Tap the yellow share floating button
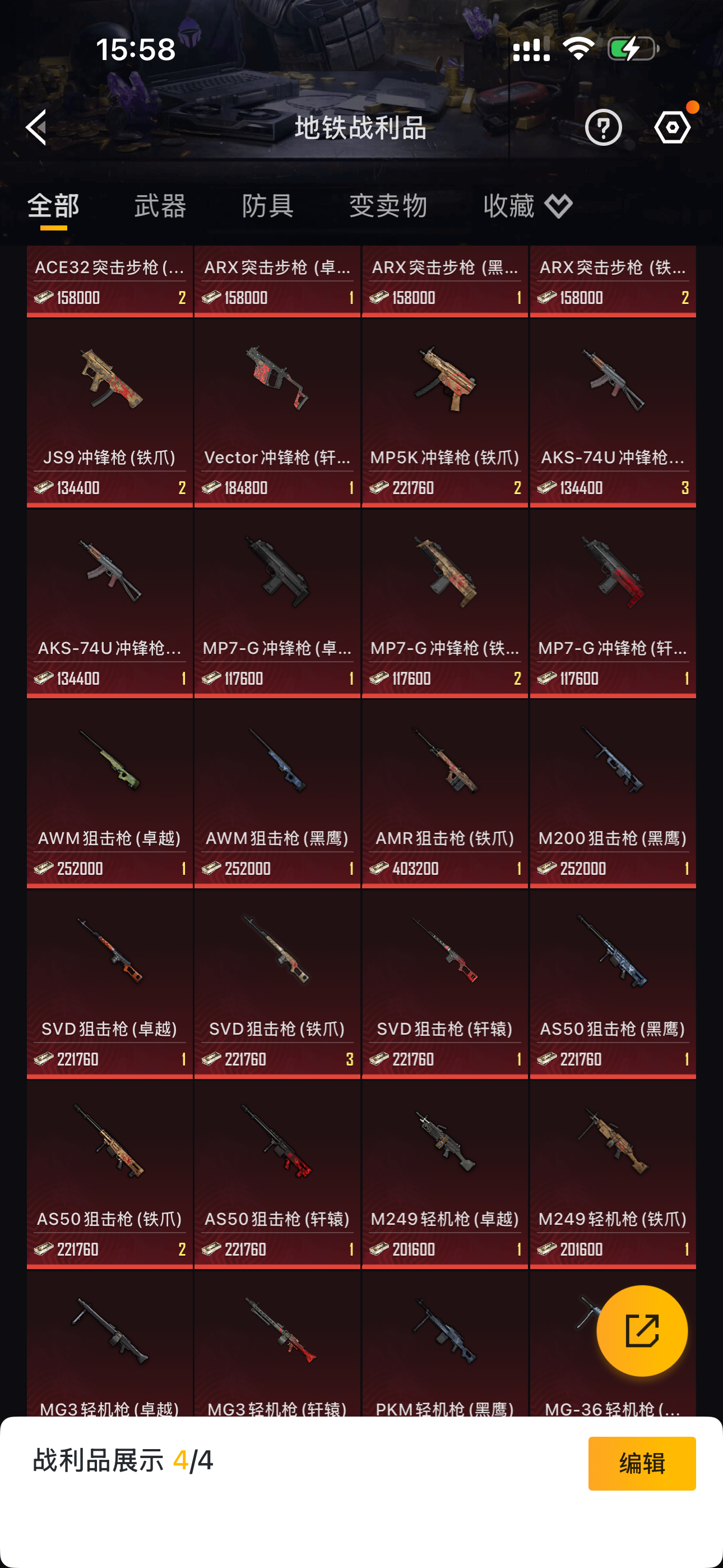The image size is (723, 1568). (x=641, y=1331)
